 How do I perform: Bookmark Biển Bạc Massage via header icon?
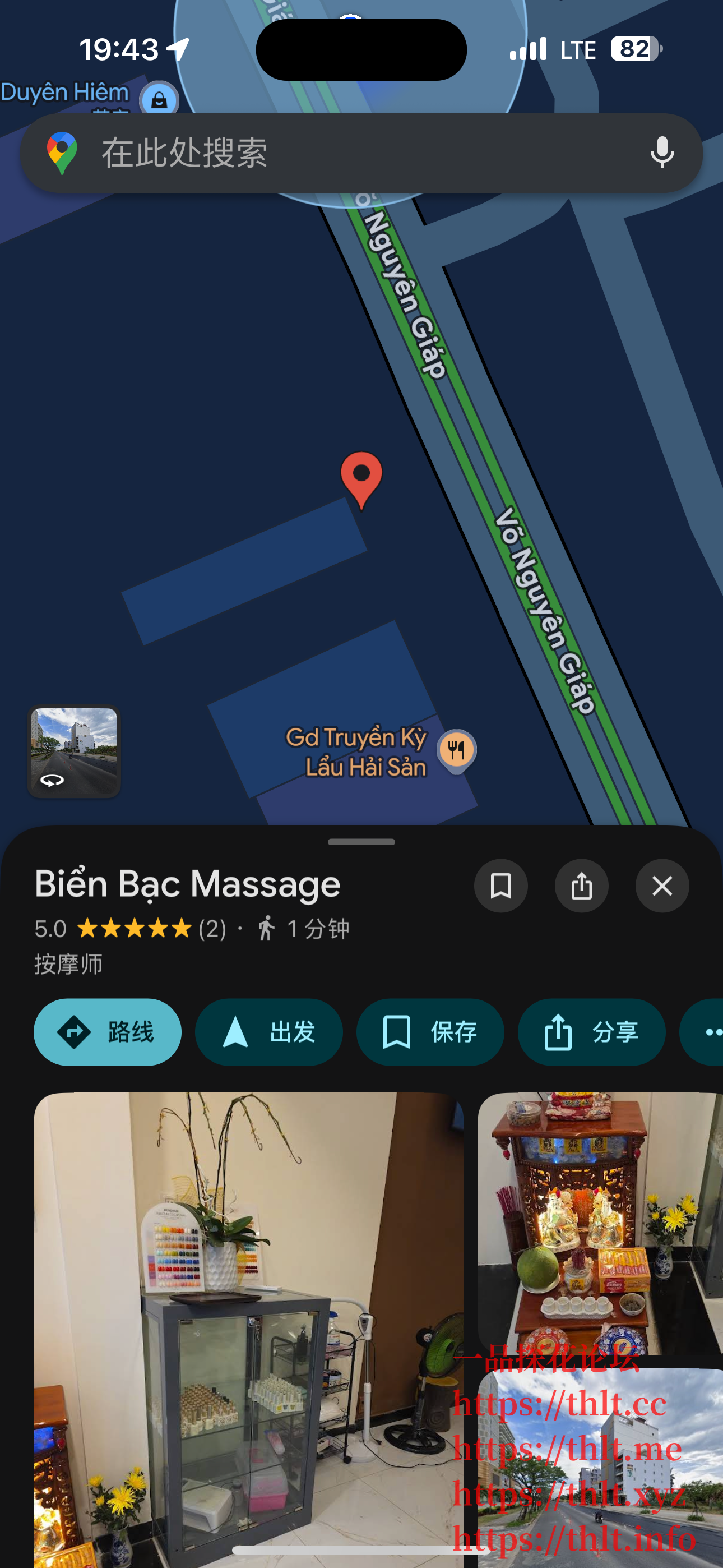click(x=500, y=886)
